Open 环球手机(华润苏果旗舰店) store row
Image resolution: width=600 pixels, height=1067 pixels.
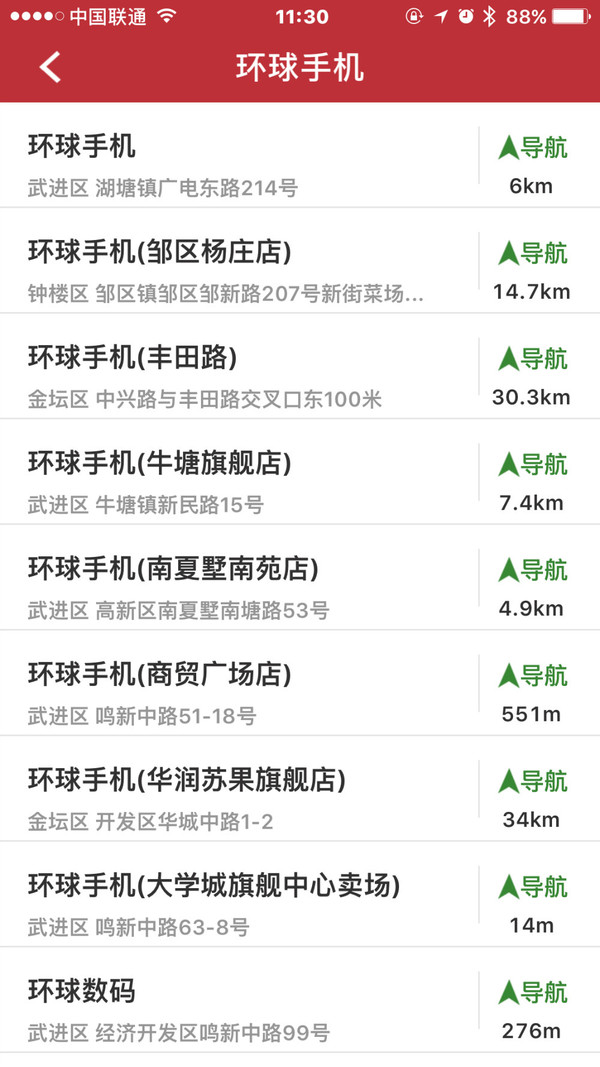tap(239, 788)
